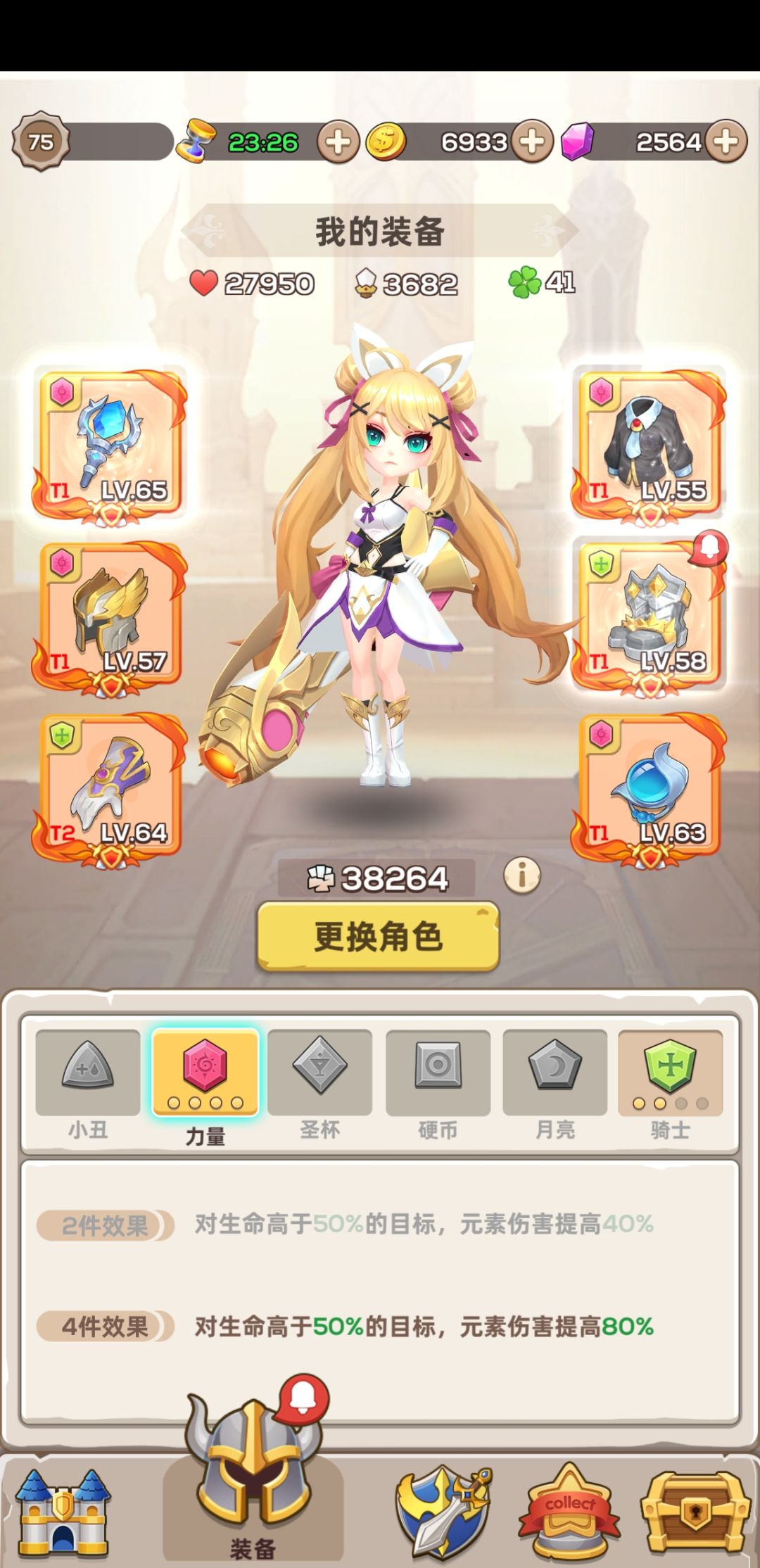Buy purple gems with the plus button
The height and width of the screenshot is (1568, 760).
coord(726,141)
